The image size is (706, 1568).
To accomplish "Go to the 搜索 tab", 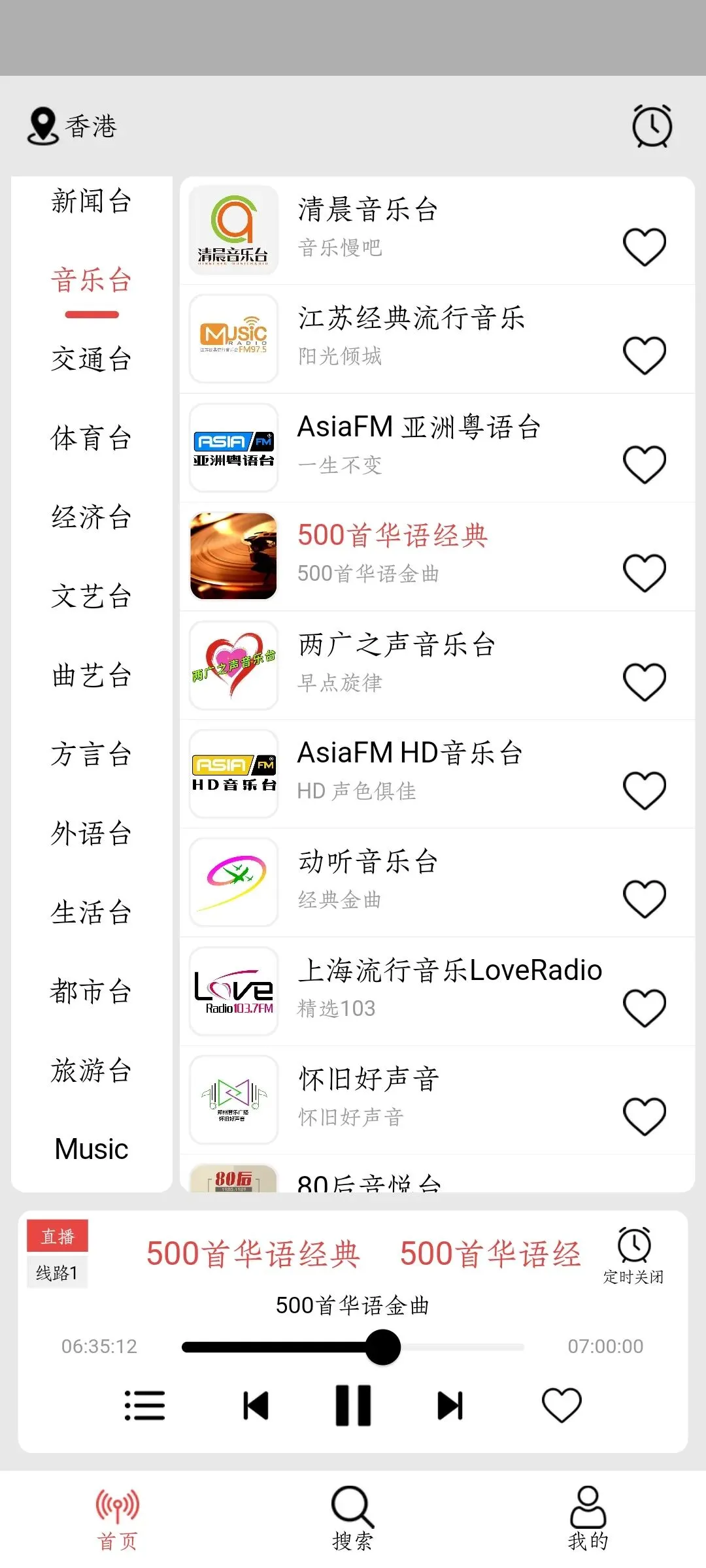I will [353, 1518].
